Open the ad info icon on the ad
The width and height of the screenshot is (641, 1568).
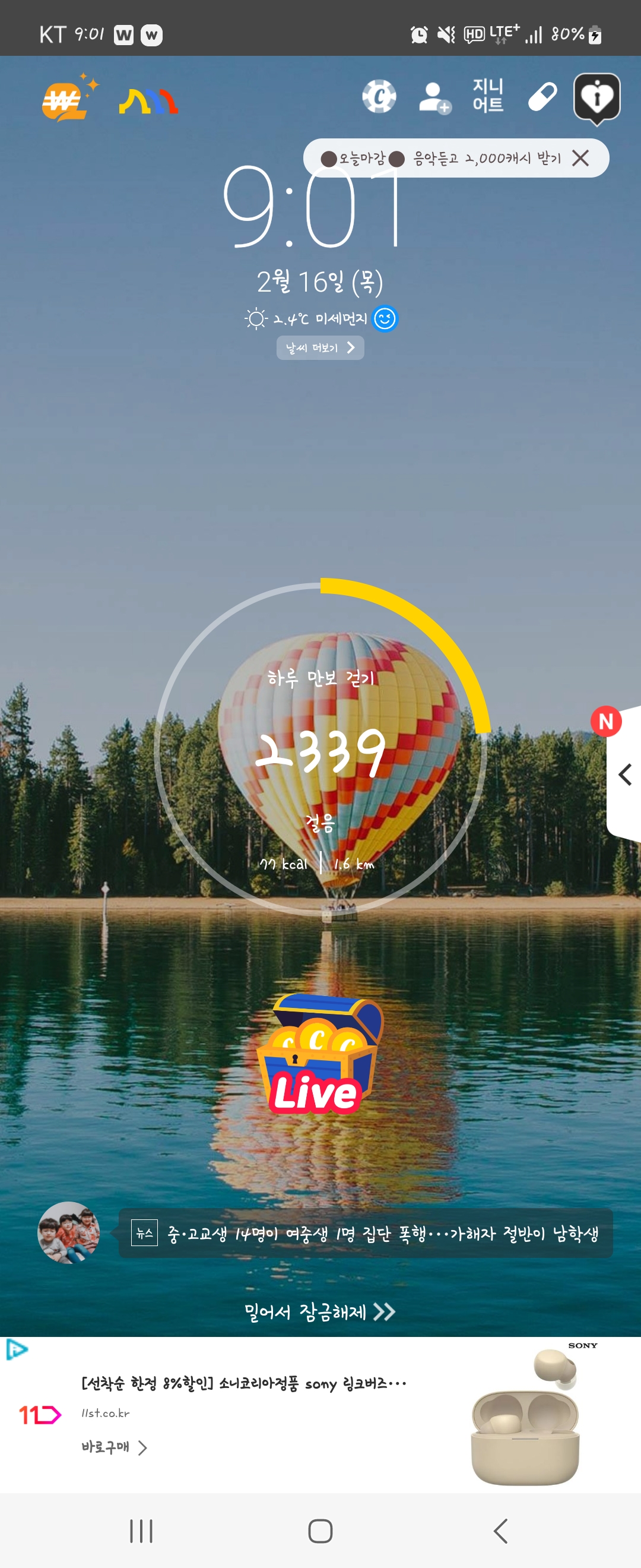(x=17, y=1349)
